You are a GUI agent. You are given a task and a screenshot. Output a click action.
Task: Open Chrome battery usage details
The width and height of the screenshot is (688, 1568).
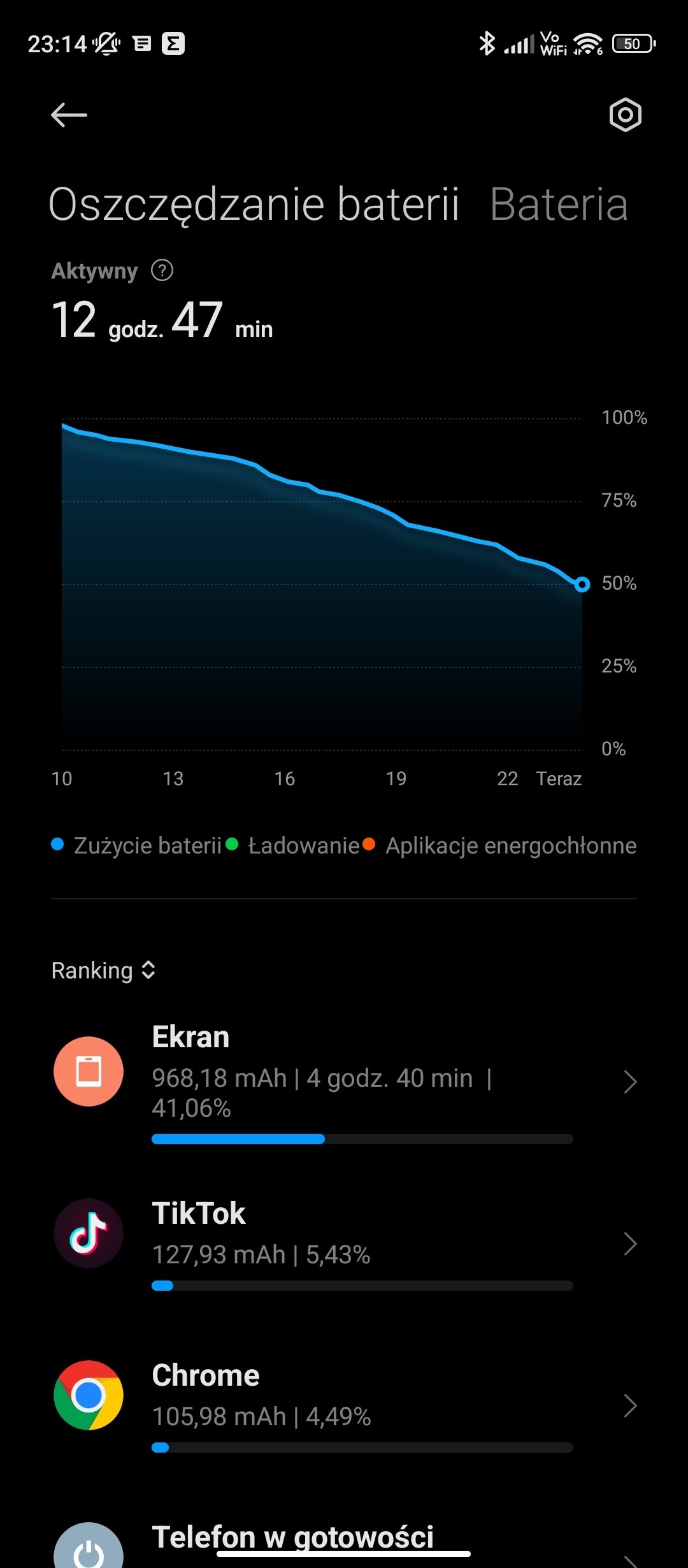344,1405
